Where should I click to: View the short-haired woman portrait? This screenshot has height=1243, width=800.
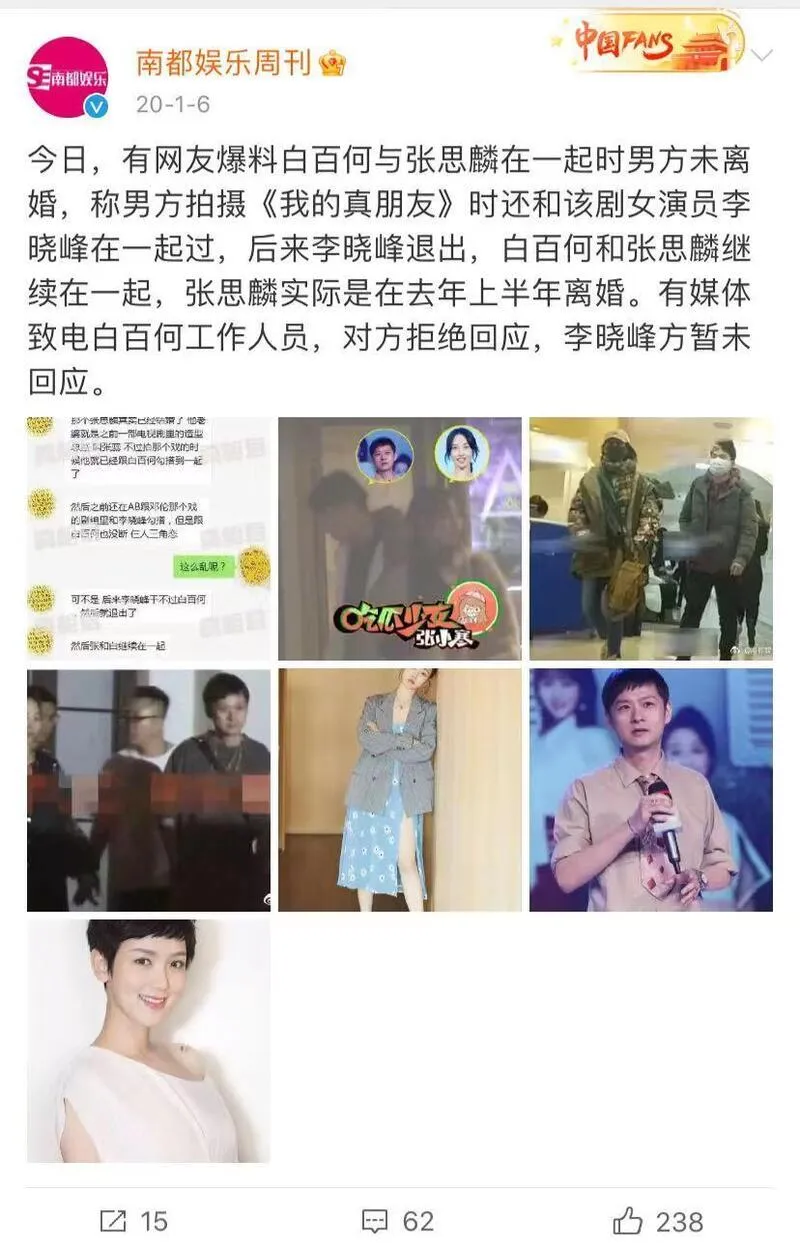tap(148, 1041)
